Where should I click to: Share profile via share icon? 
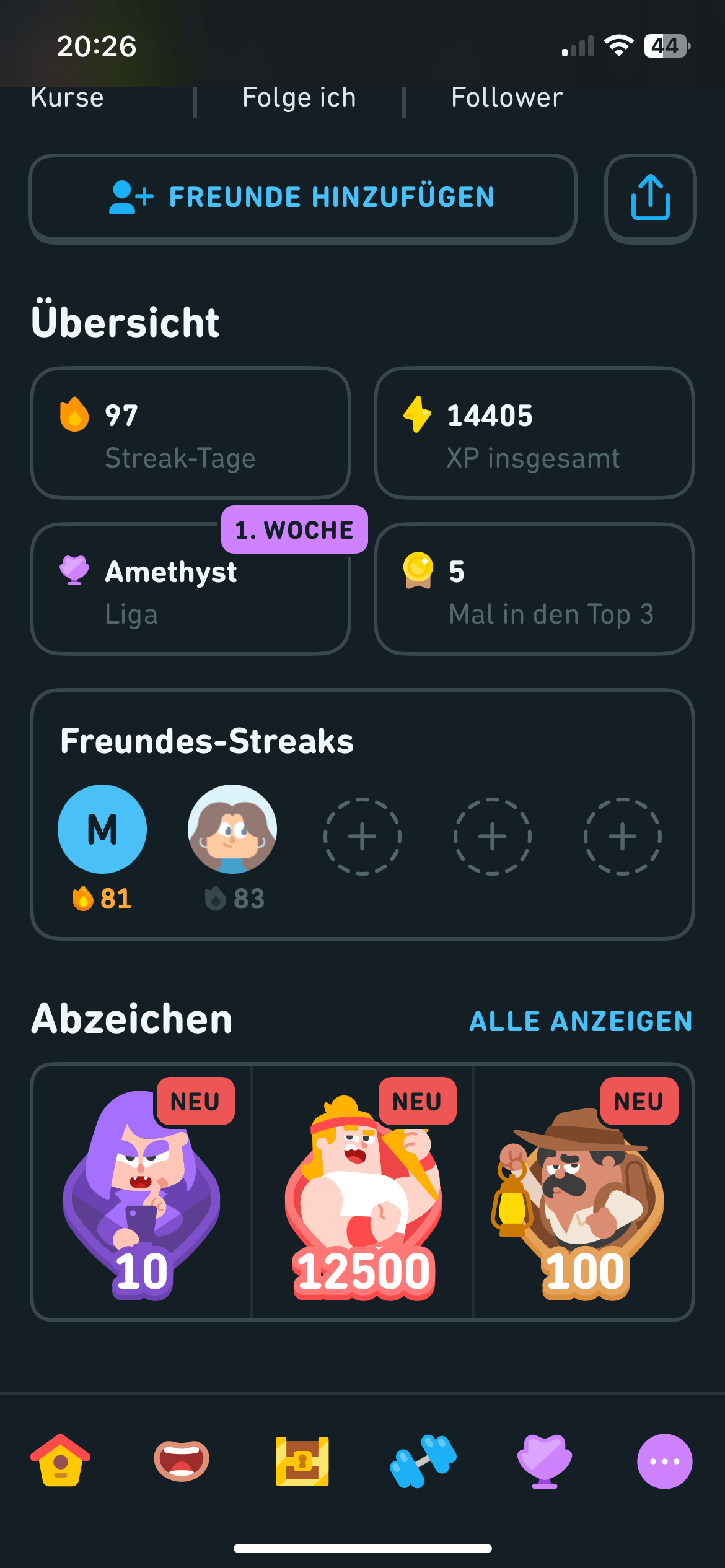(x=650, y=198)
